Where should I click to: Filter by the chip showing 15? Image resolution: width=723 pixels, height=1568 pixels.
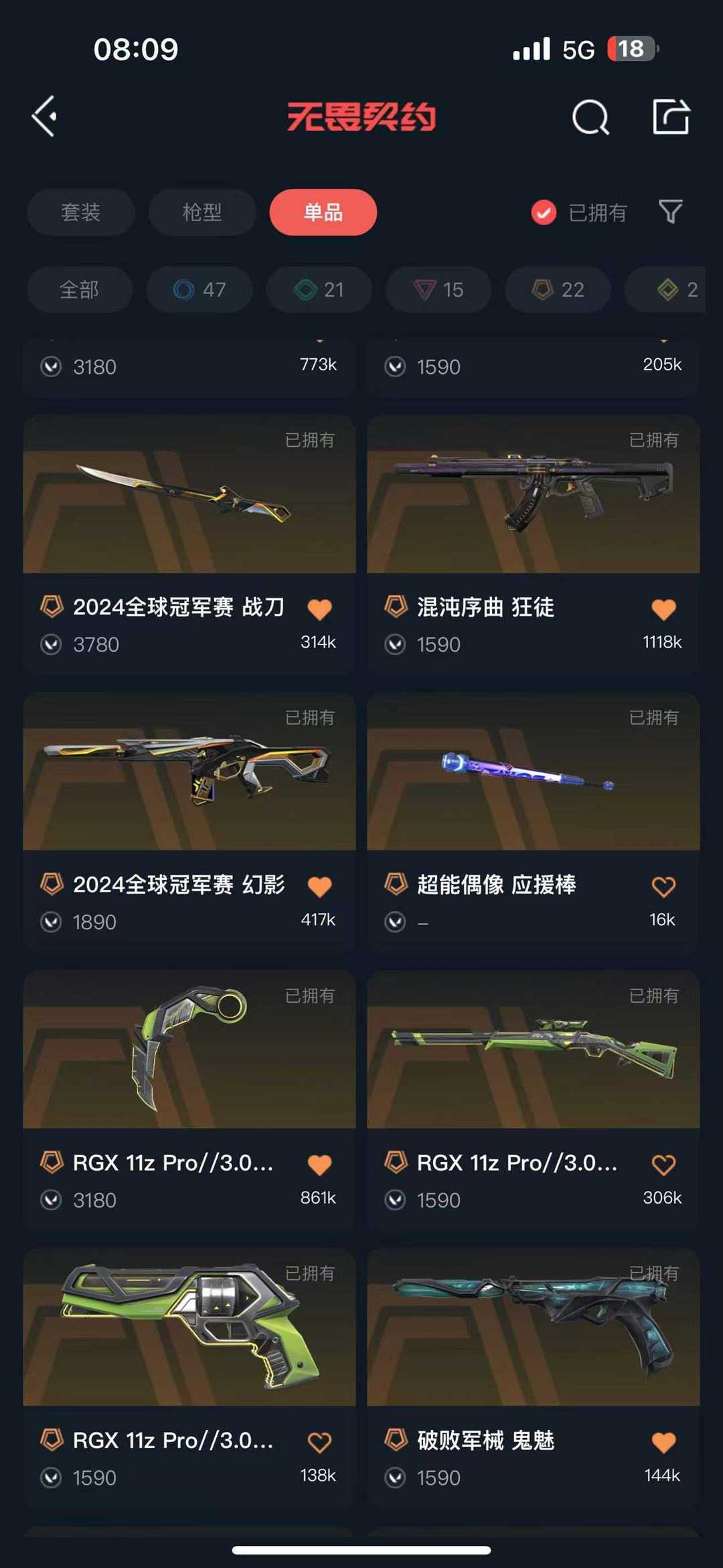[x=438, y=289]
